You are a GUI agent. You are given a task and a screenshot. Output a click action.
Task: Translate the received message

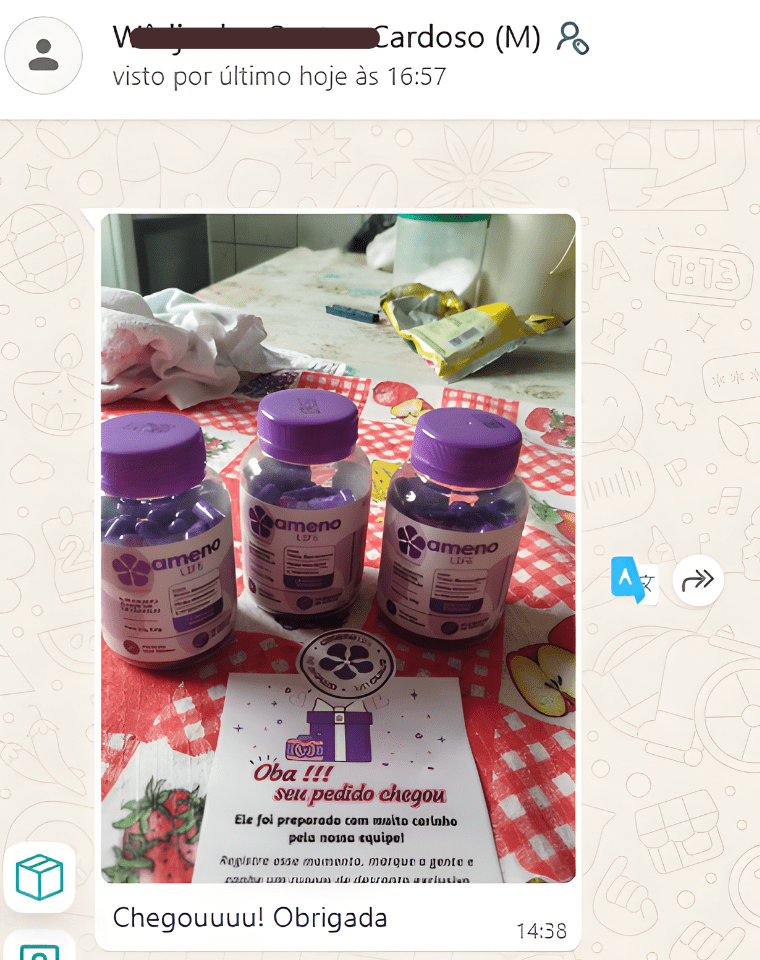point(633,580)
